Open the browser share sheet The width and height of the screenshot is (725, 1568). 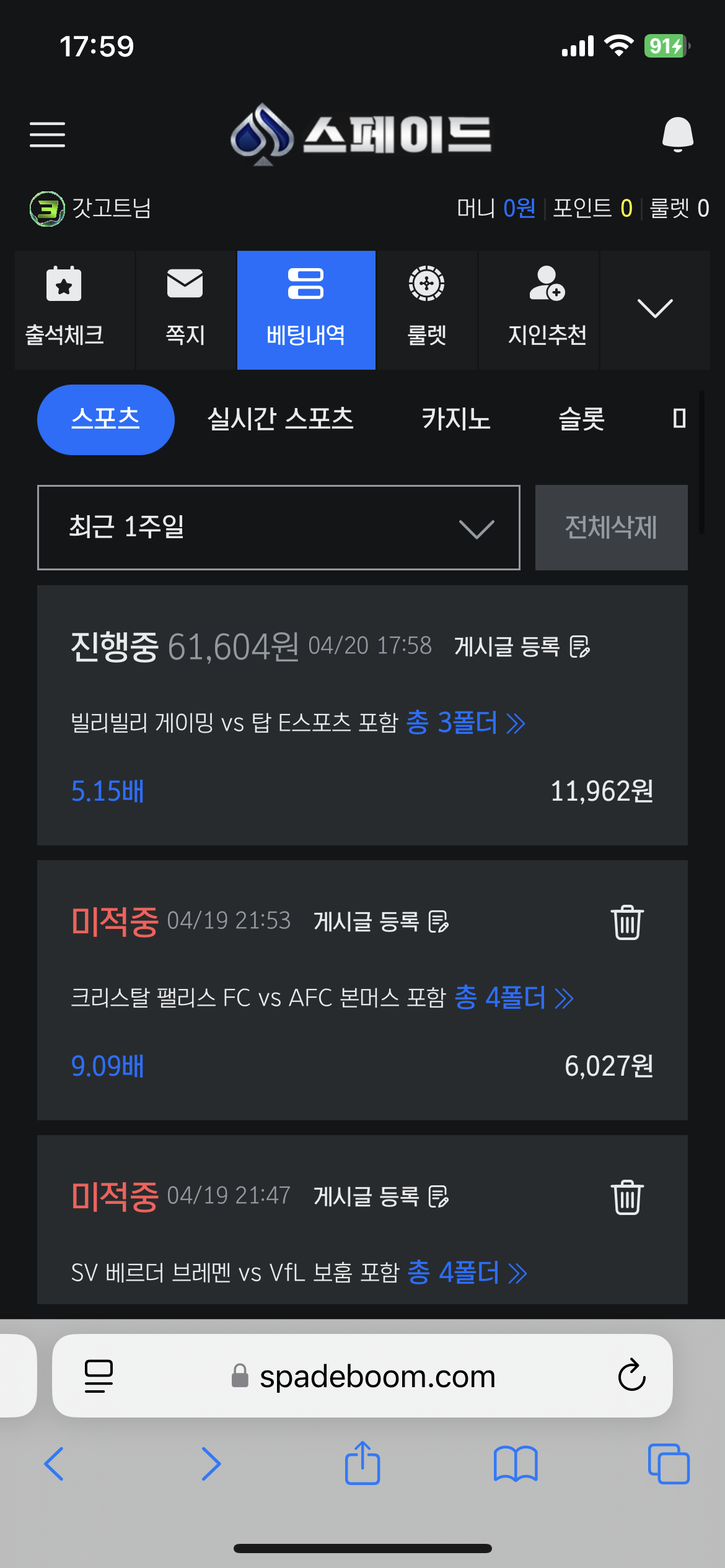click(362, 1463)
